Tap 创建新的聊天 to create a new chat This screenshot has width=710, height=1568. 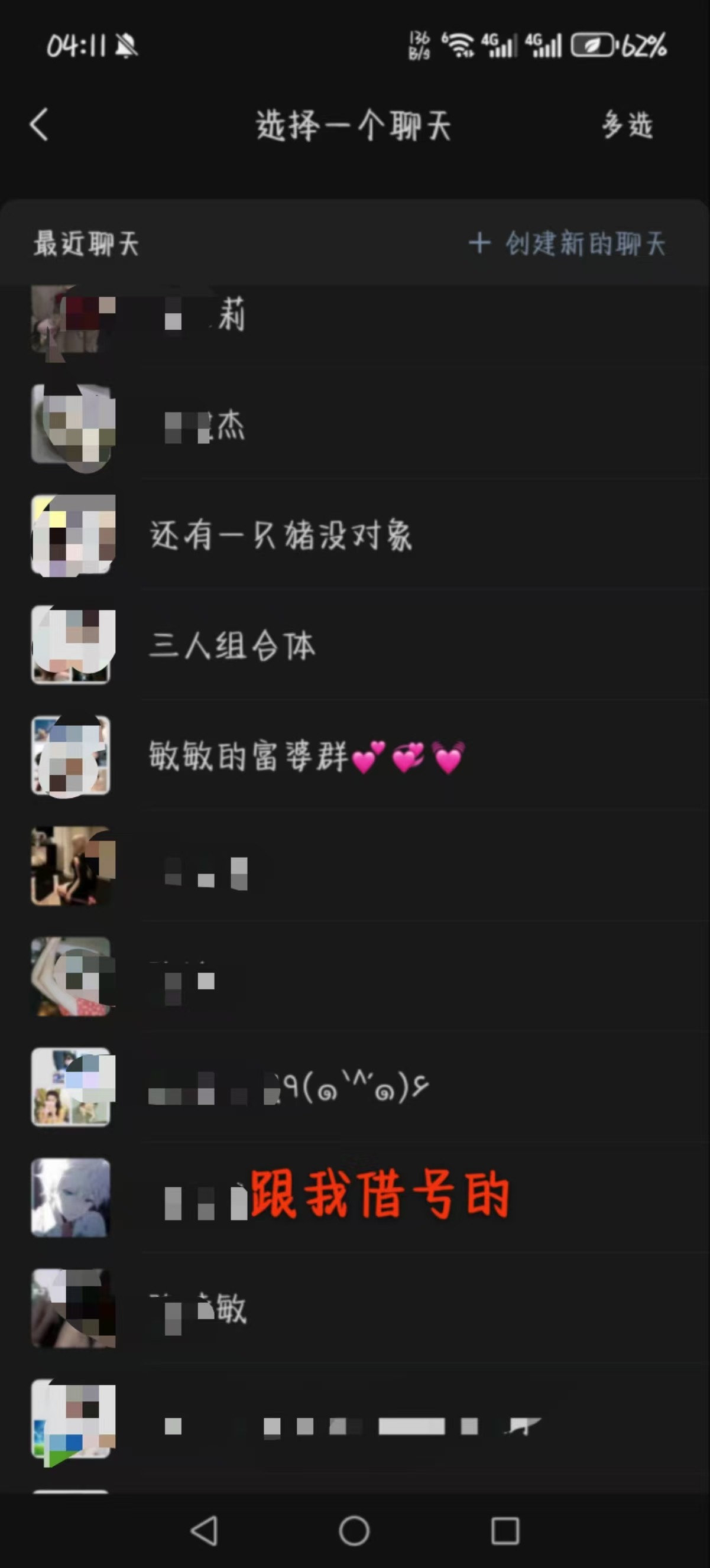(566, 244)
